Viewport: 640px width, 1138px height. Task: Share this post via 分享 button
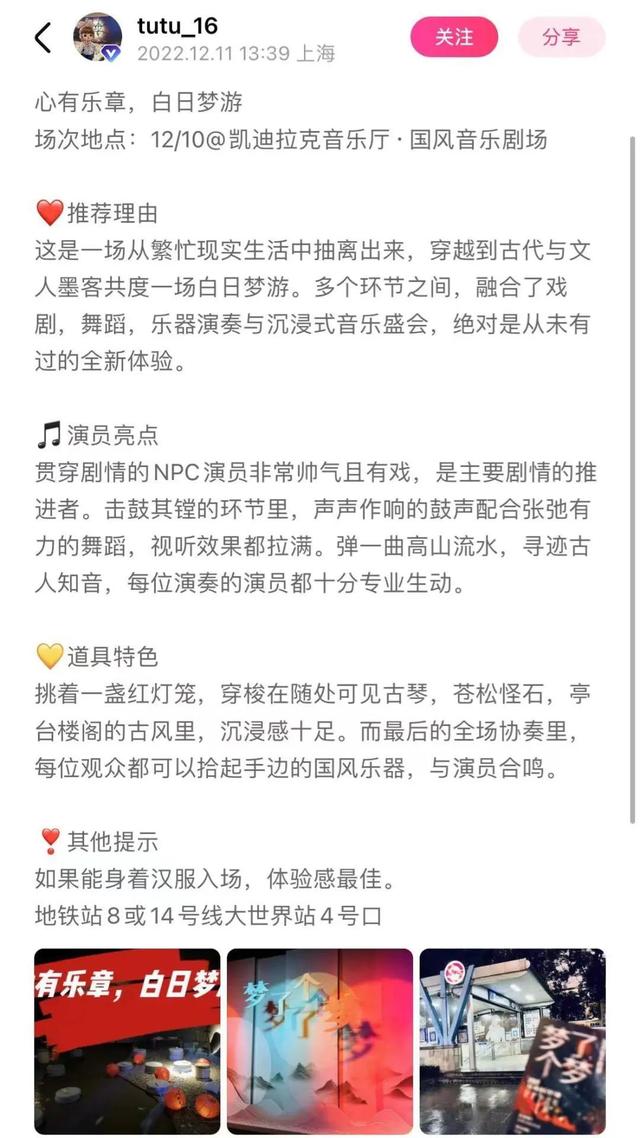[562, 37]
